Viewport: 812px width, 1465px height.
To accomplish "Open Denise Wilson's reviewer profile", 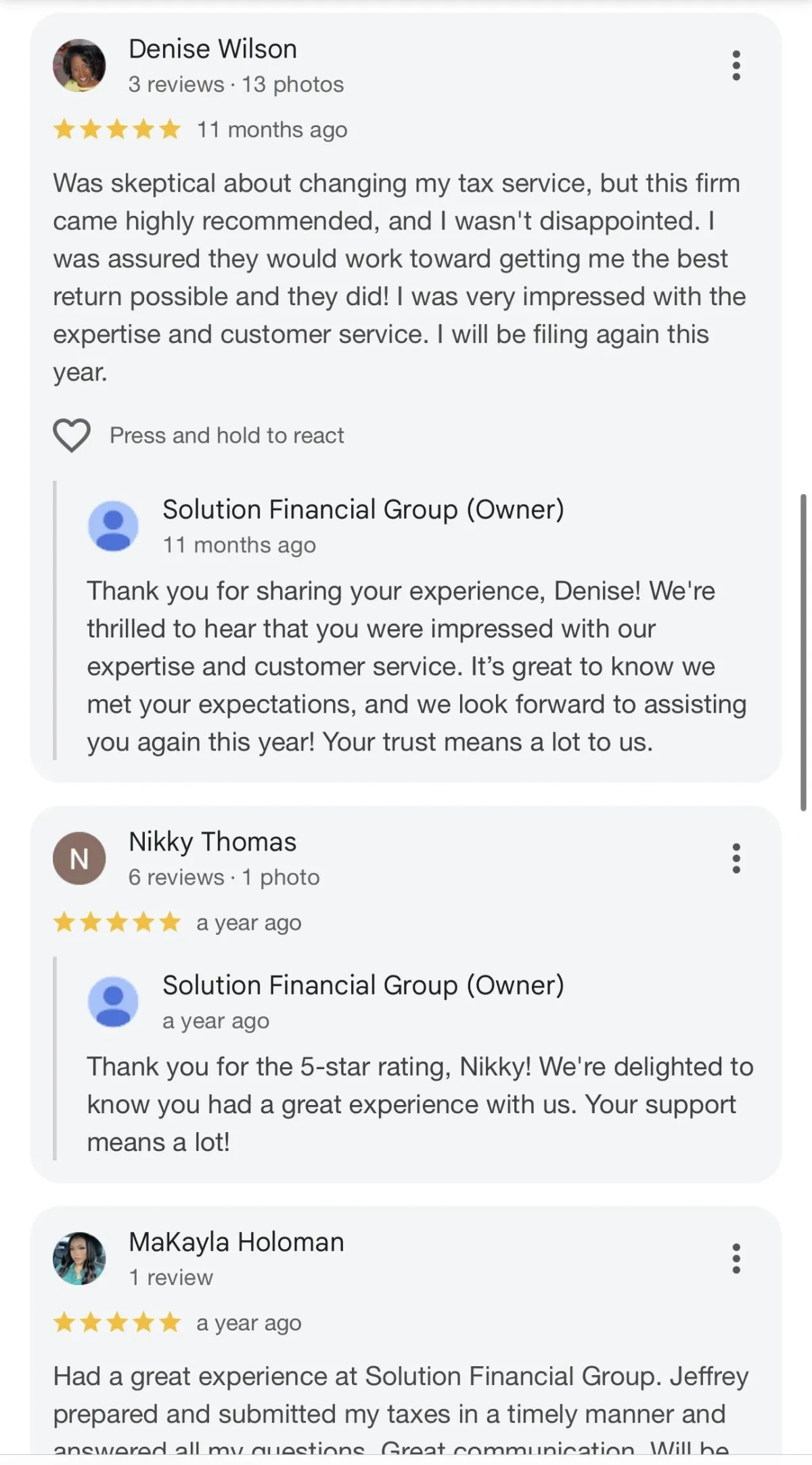I will [x=212, y=49].
